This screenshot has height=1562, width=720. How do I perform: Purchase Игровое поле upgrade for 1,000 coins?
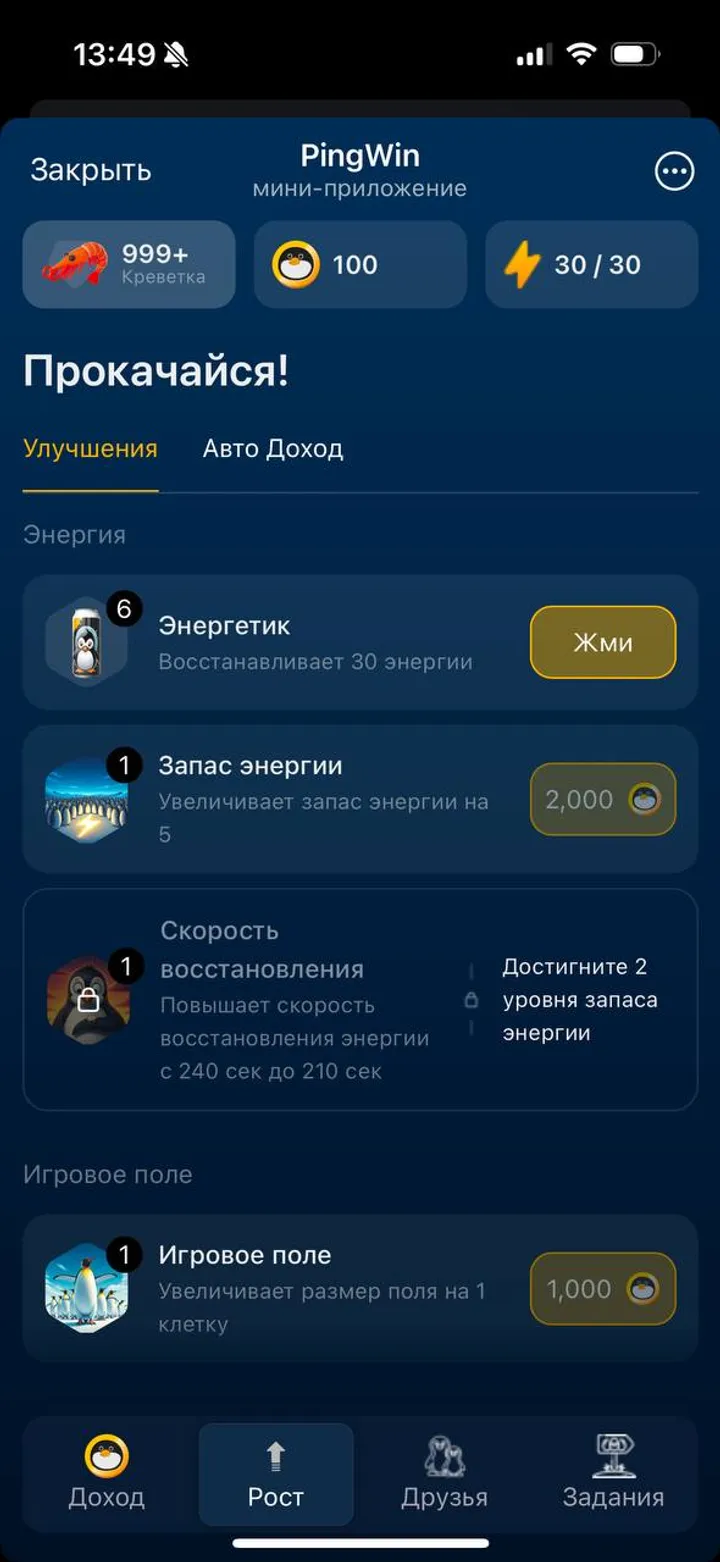coord(602,1289)
